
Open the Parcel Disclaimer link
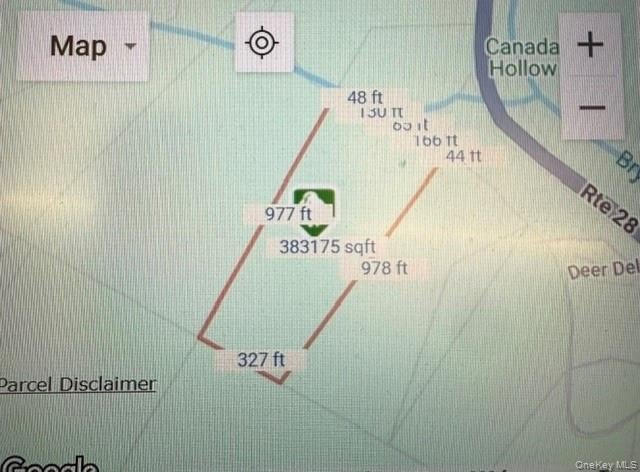[x=78, y=384]
